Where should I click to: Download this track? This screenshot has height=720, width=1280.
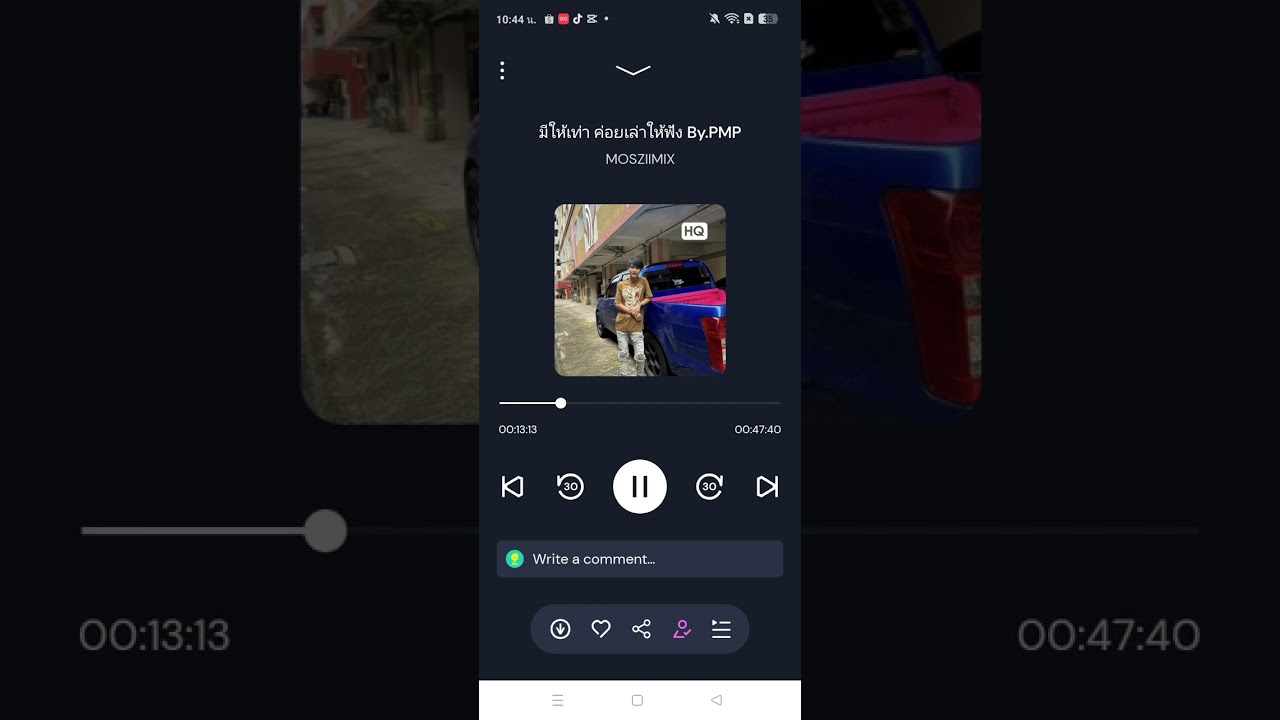560,629
